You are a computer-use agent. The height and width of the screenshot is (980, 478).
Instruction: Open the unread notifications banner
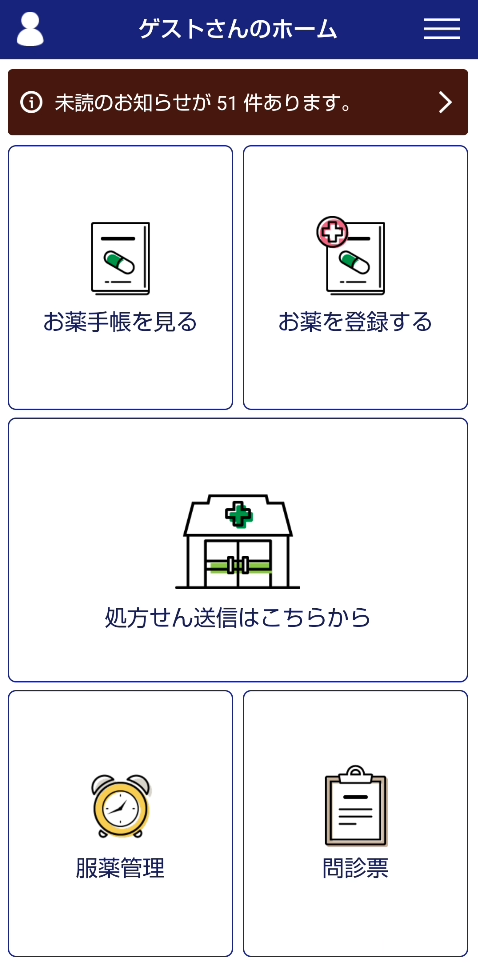point(238,102)
